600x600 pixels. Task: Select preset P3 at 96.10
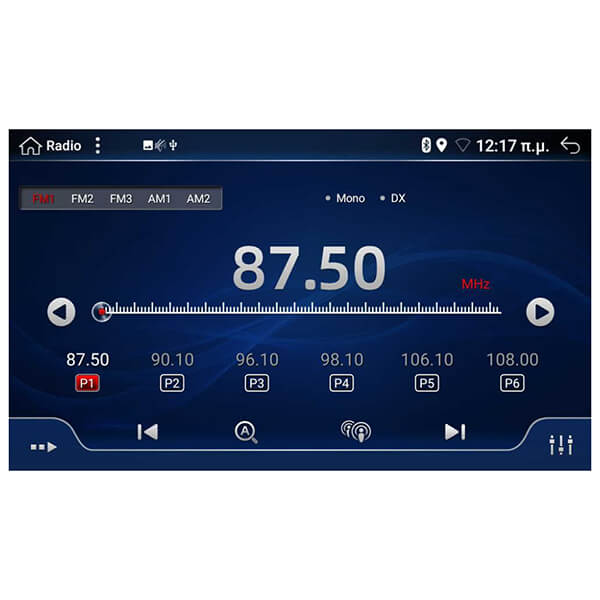click(x=257, y=370)
